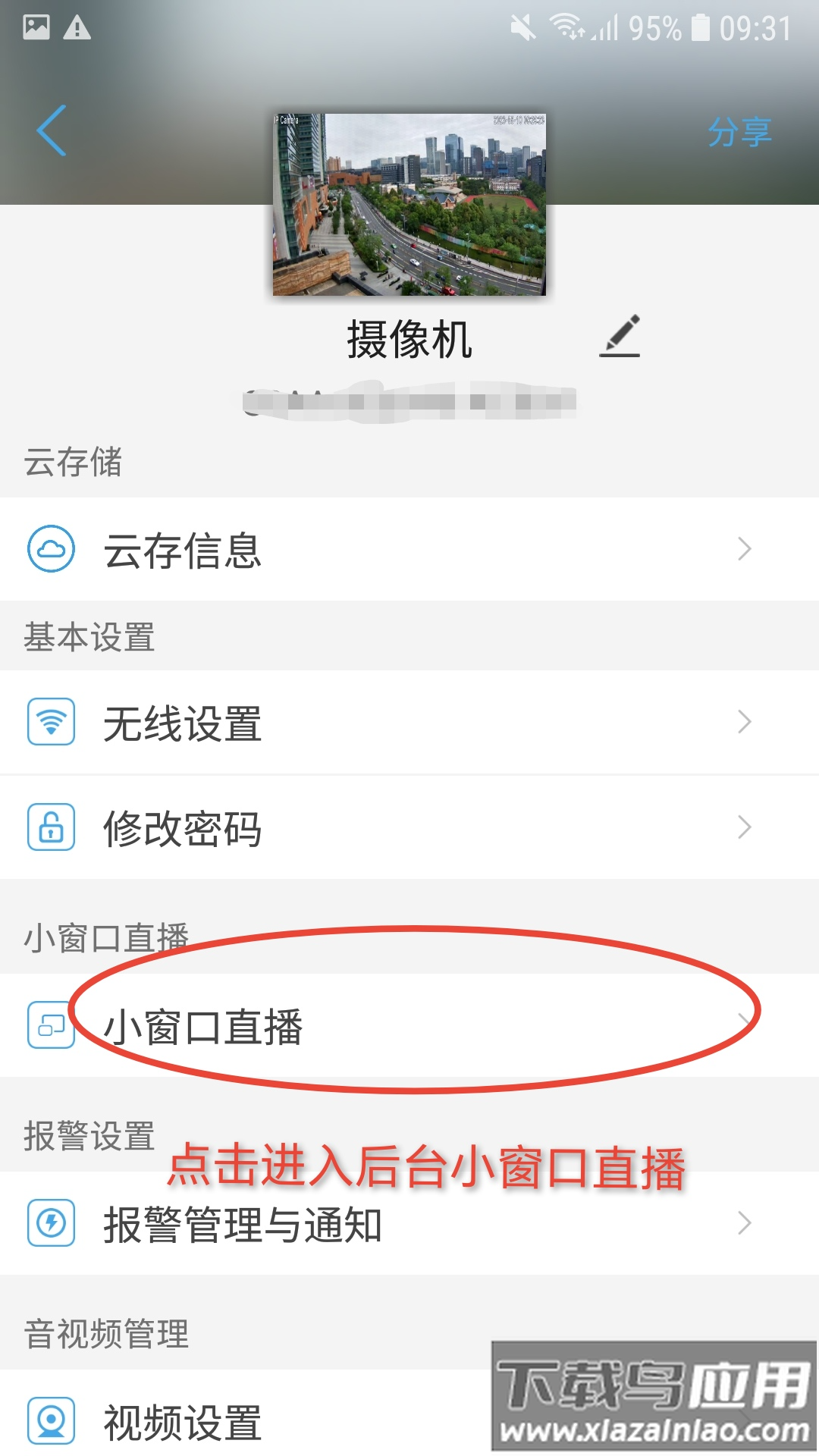The height and width of the screenshot is (1456, 819).
Task: Tap the camera preview thumbnail
Action: (x=409, y=205)
